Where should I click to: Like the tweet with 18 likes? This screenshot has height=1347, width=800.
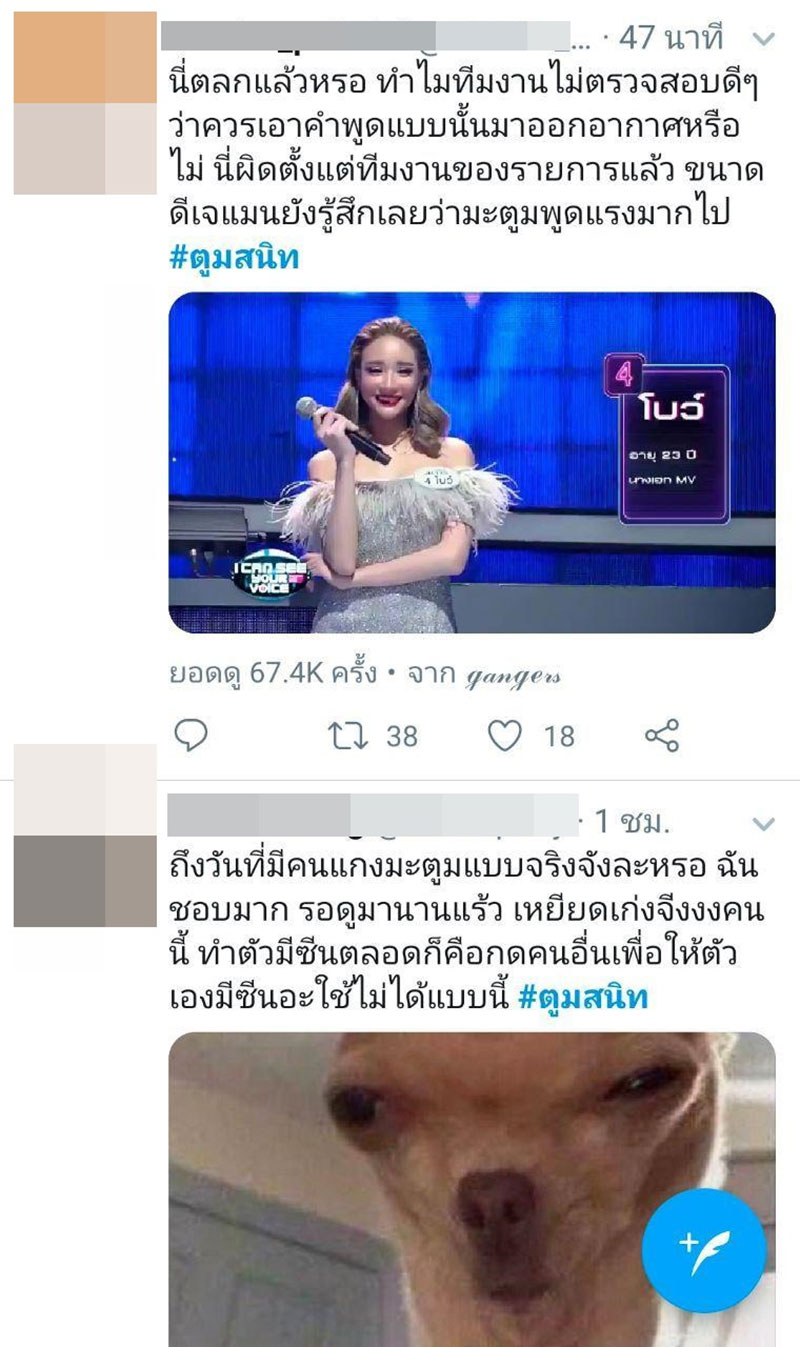pyautogui.click(x=505, y=736)
